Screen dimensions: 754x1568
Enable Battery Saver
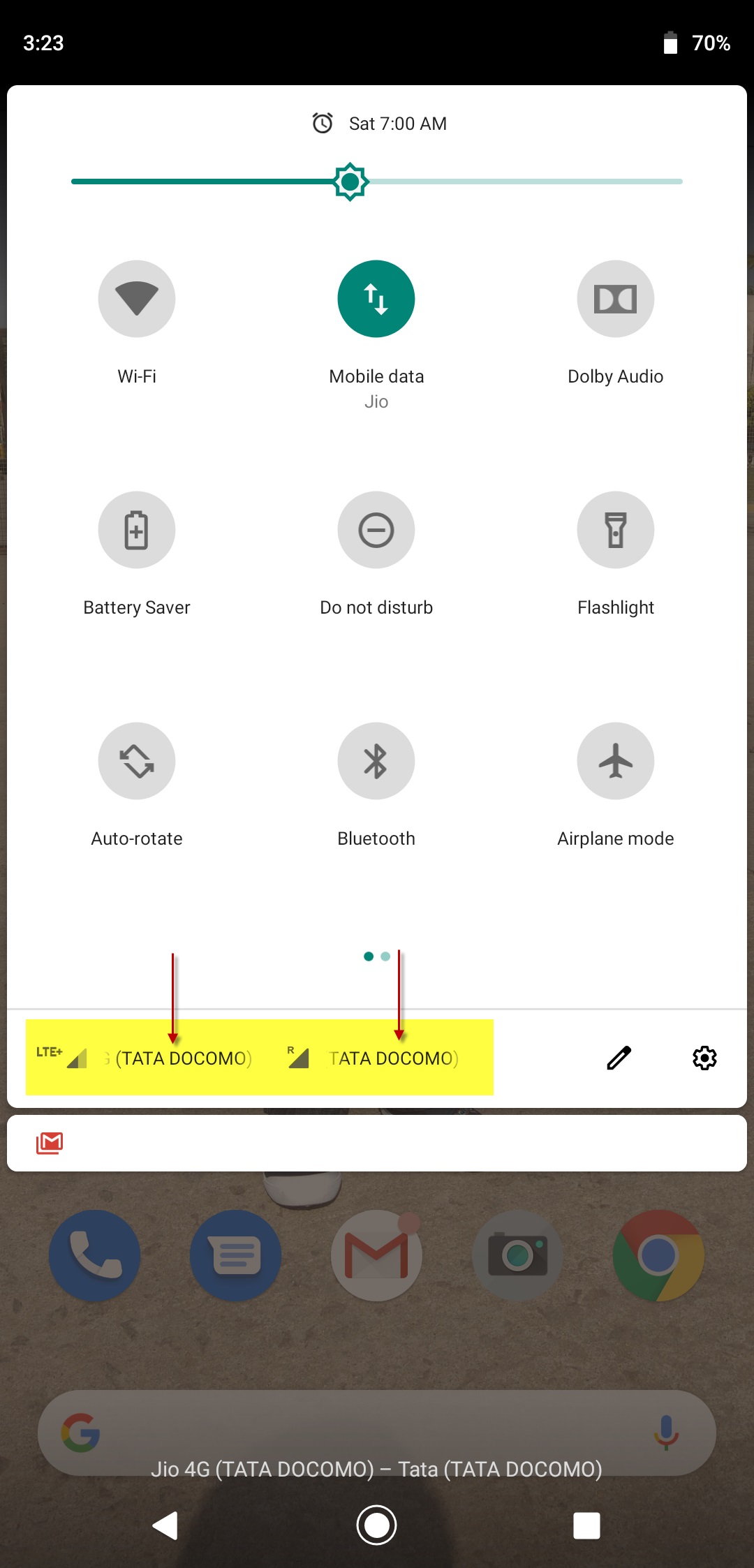137,530
